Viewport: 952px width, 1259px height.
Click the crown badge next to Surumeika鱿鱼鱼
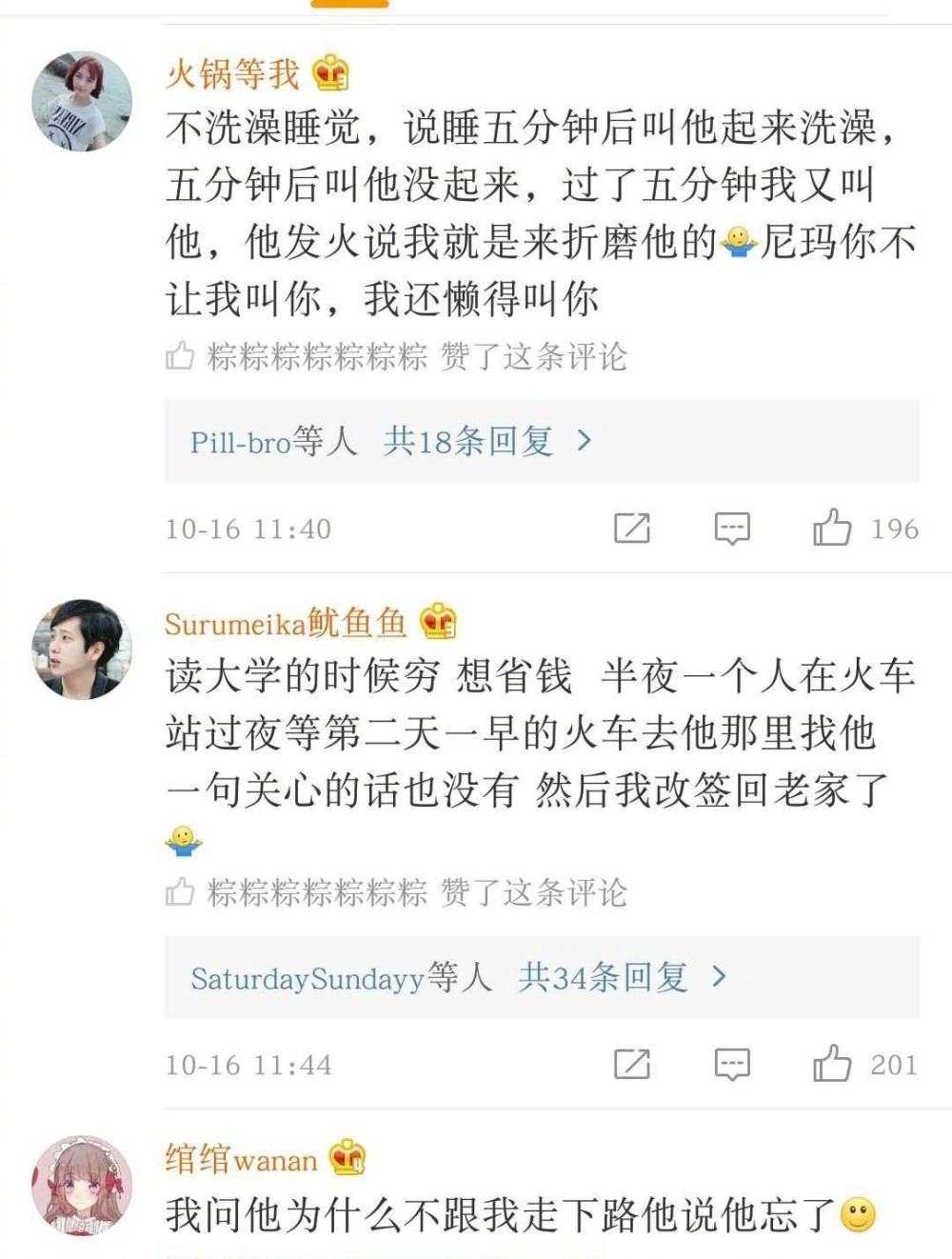point(441,622)
